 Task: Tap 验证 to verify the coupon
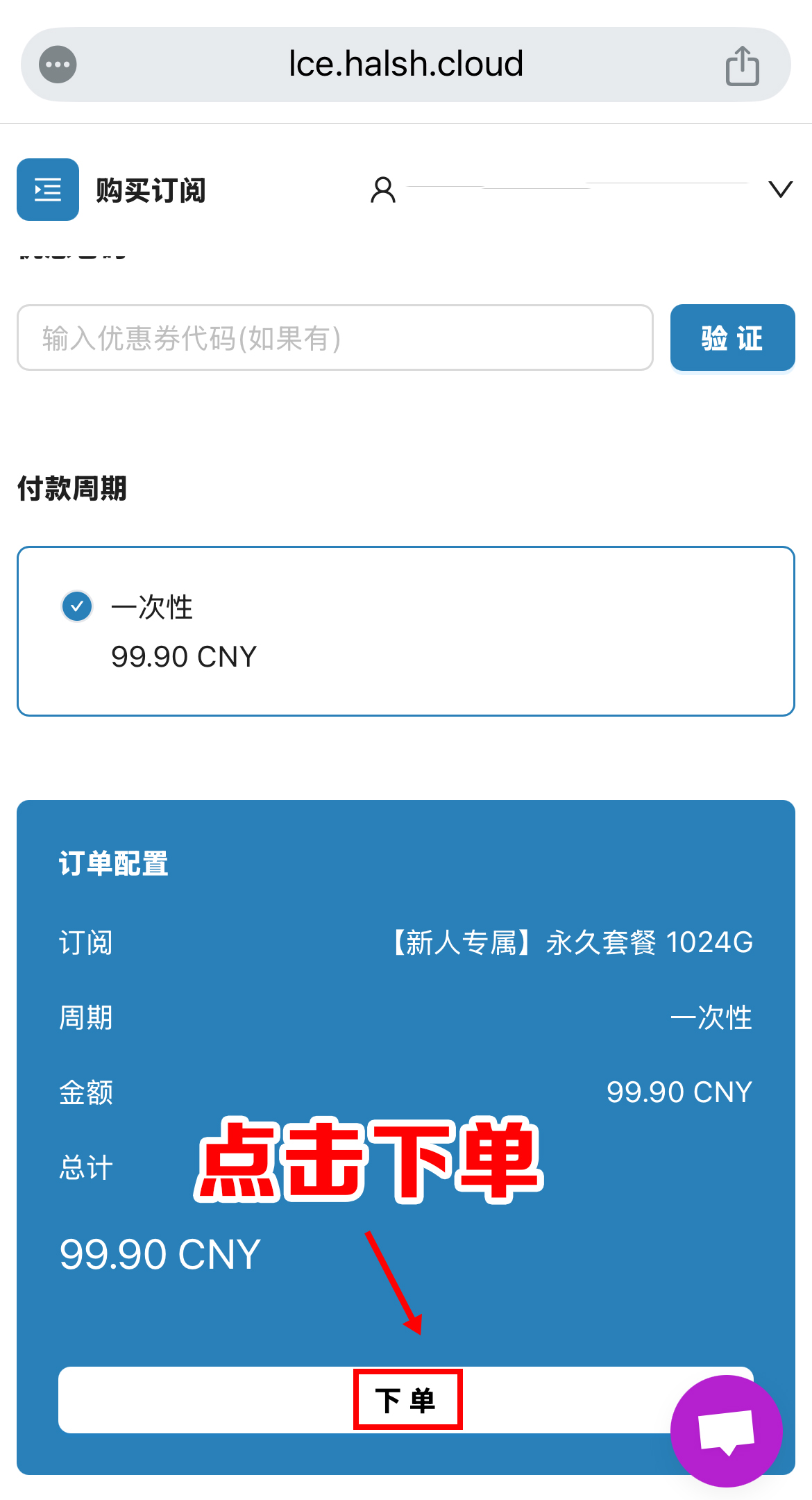click(x=732, y=338)
